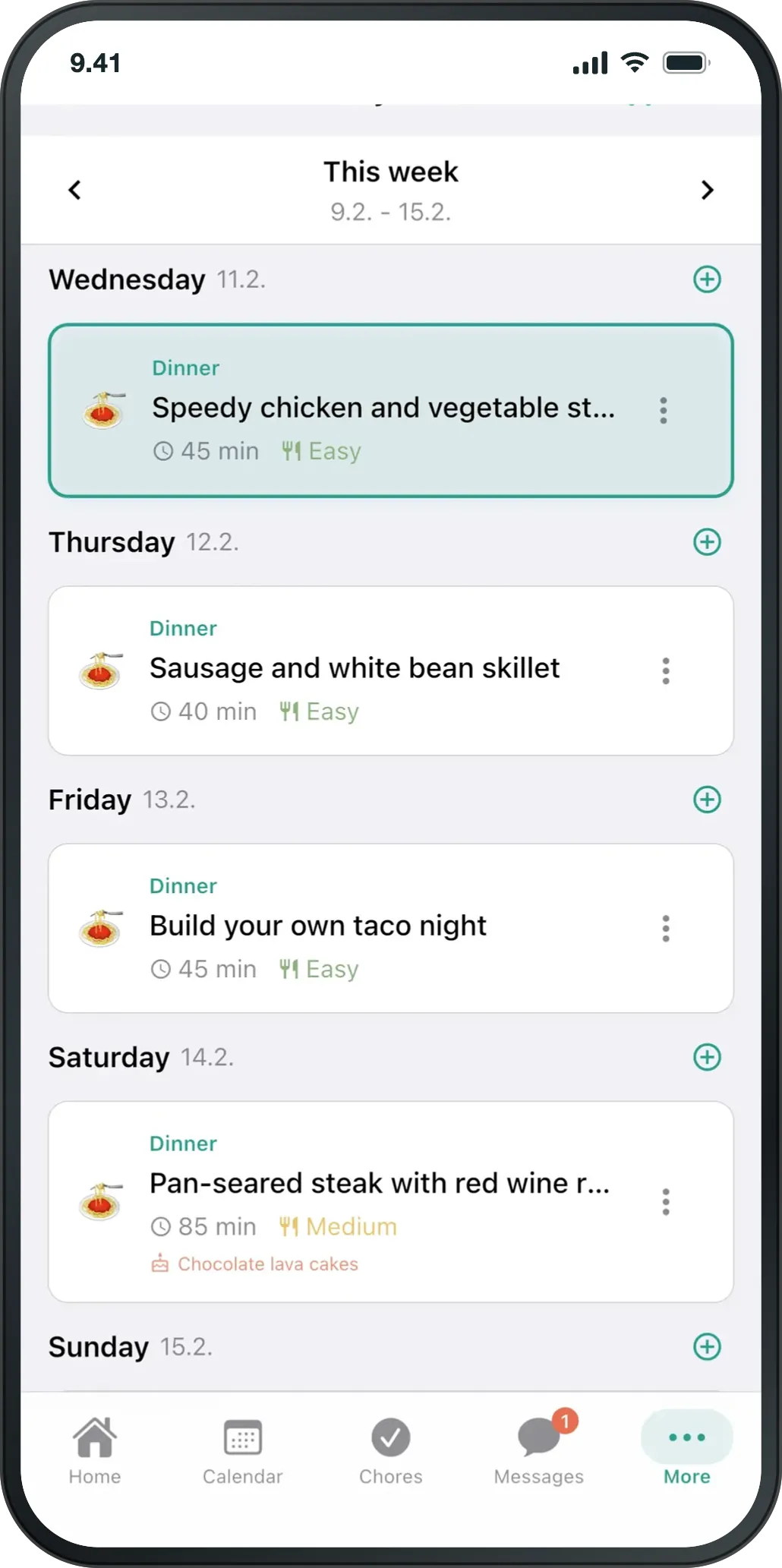The image size is (782, 1568).
Task: Add a meal for Sunday
Action: pos(707,1347)
